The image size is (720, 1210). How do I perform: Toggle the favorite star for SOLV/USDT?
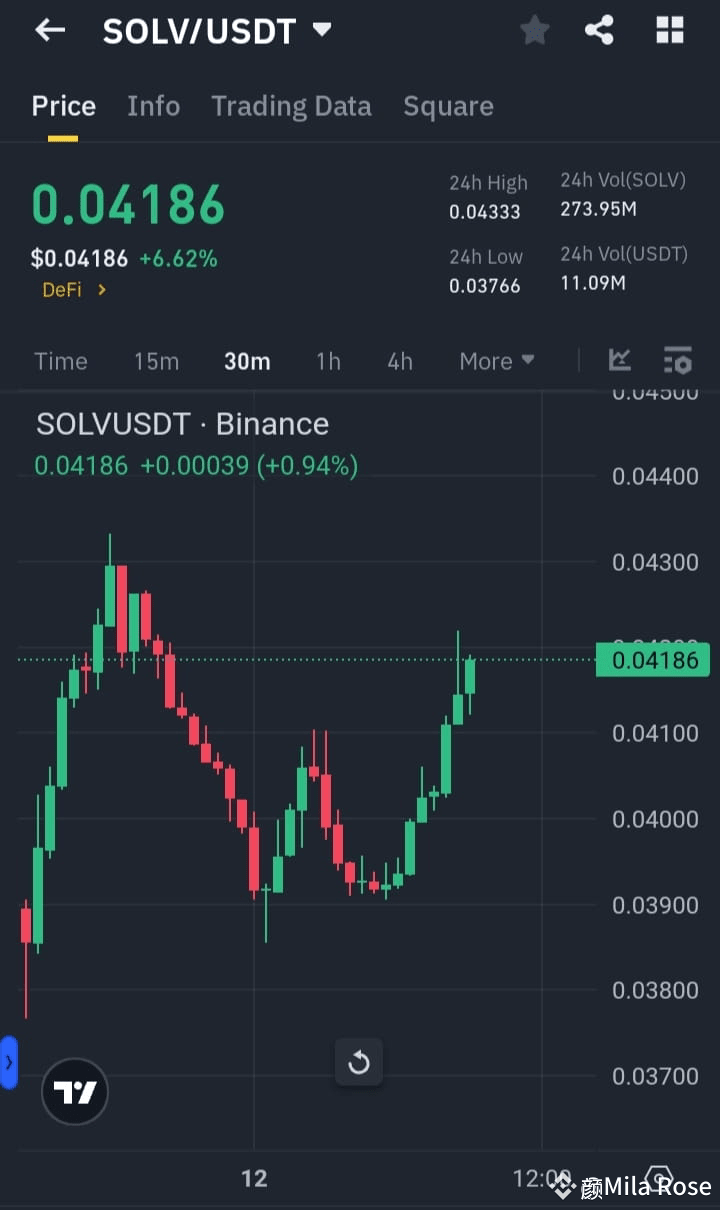(534, 30)
